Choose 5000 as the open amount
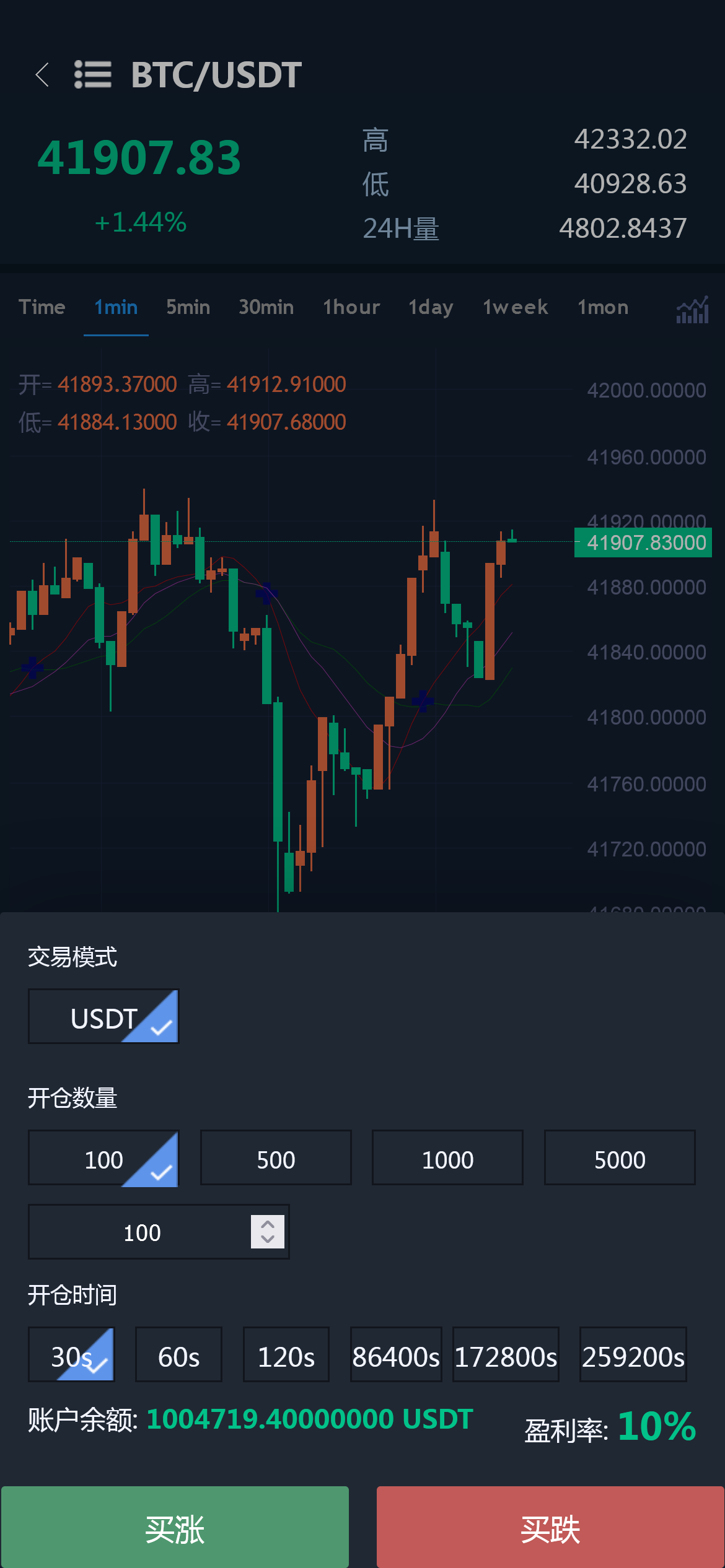 (x=620, y=1158)
